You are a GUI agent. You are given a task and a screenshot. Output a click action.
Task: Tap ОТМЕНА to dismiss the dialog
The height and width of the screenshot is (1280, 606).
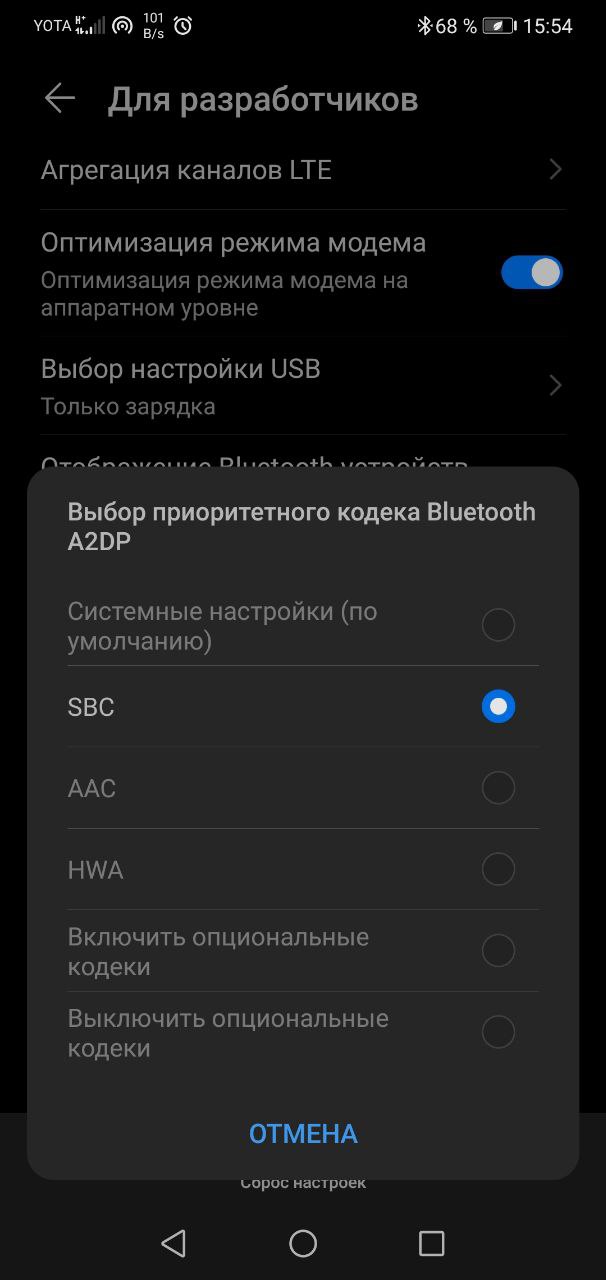pyautogui.click(x=303, y=1133)
